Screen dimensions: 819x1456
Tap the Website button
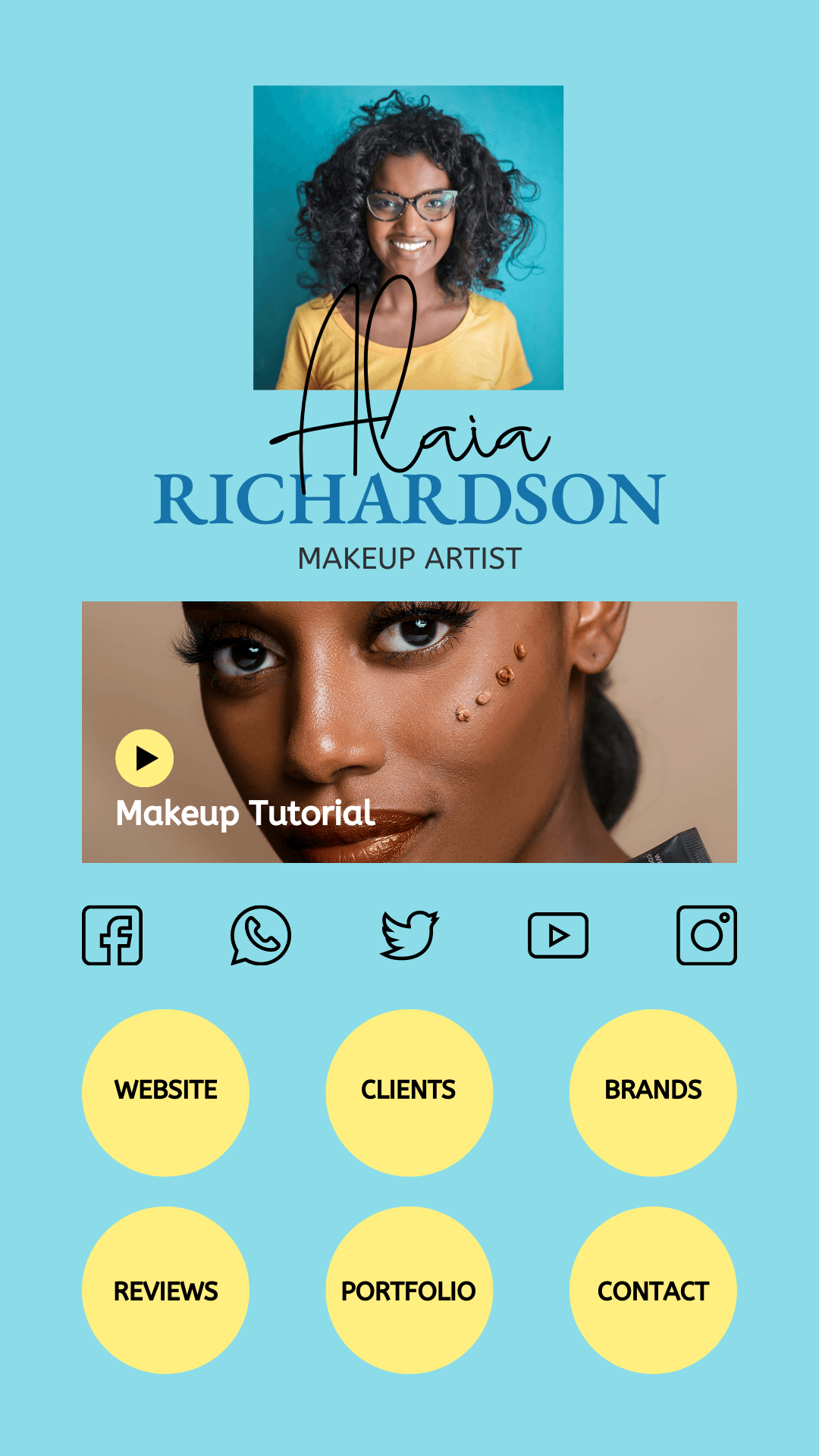tap(165, 1092)
